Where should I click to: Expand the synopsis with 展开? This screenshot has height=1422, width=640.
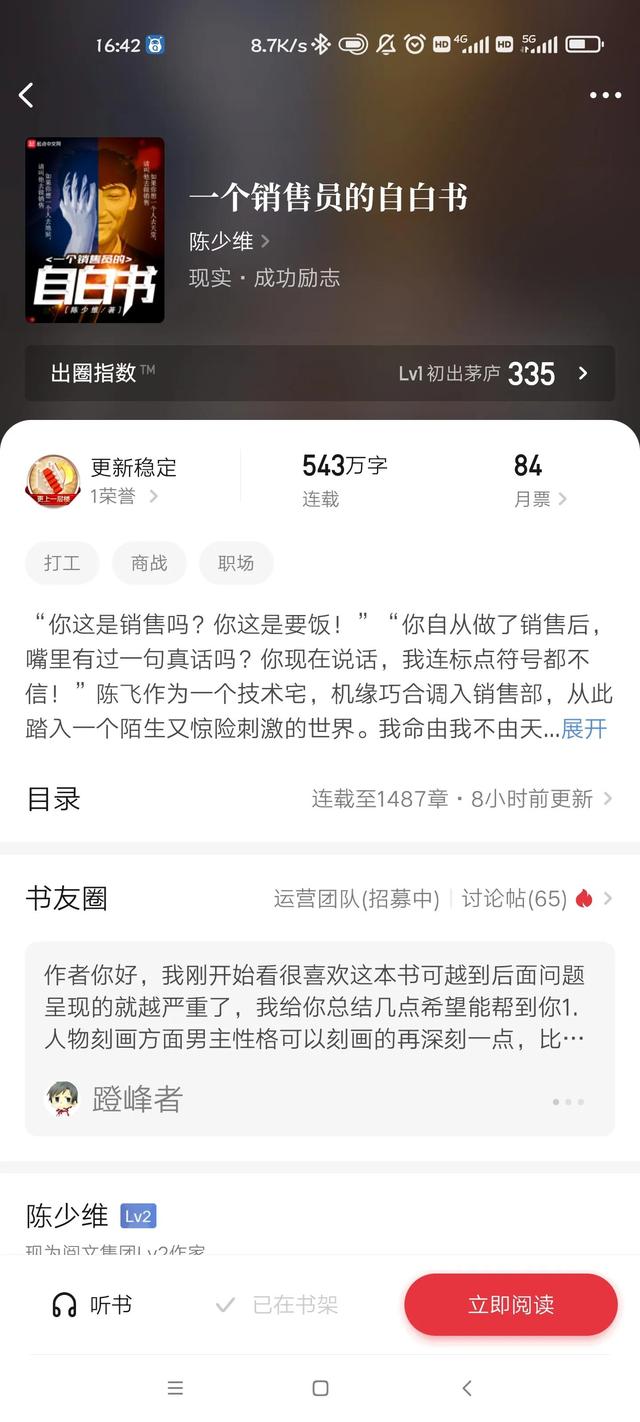[584, 729]
